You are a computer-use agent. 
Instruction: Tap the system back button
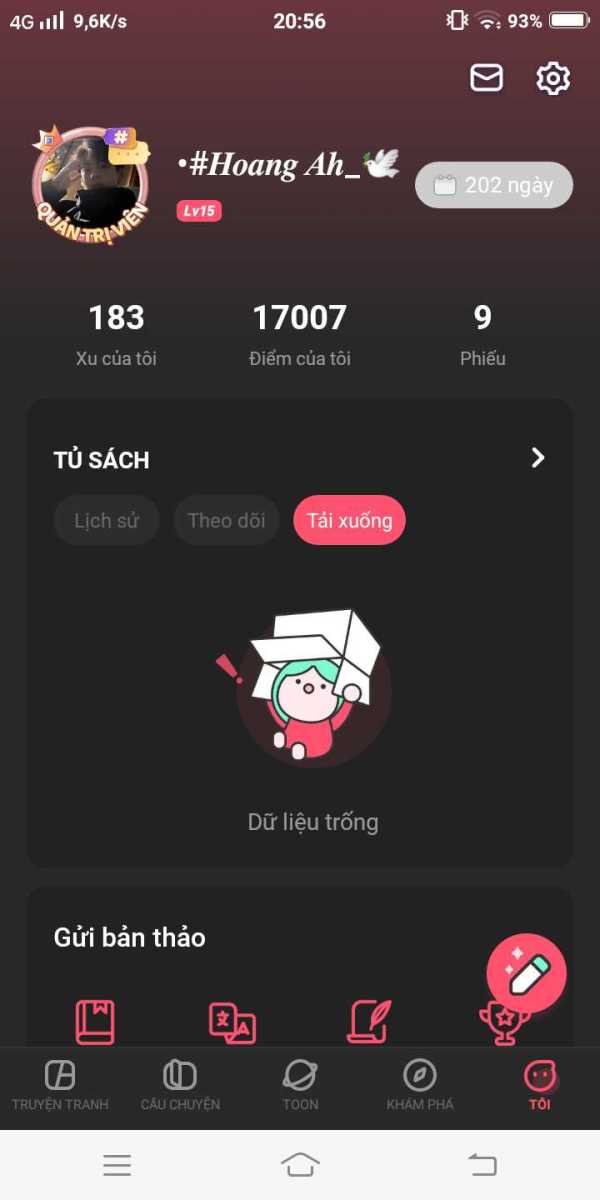482,1164
